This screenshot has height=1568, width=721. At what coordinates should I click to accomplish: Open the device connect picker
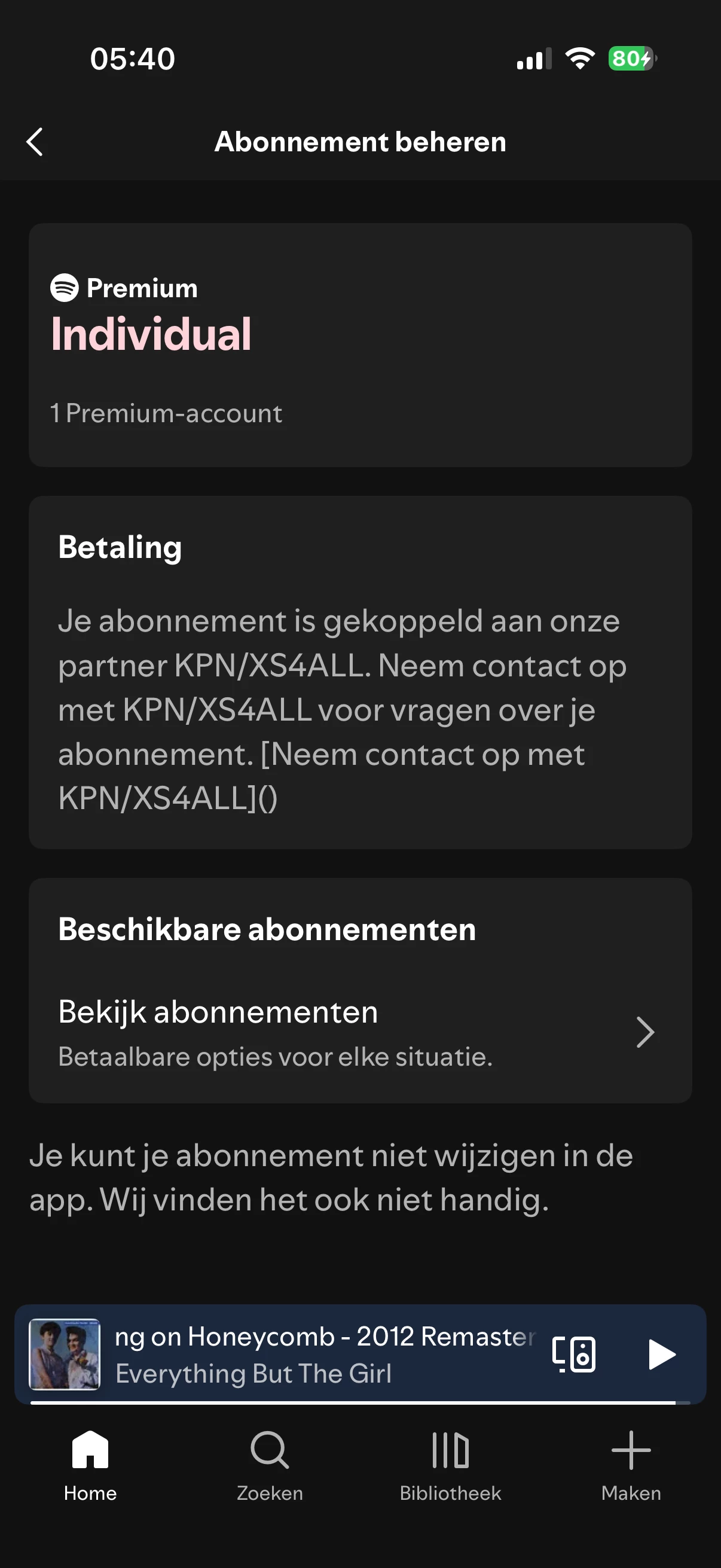[573, 1354]
